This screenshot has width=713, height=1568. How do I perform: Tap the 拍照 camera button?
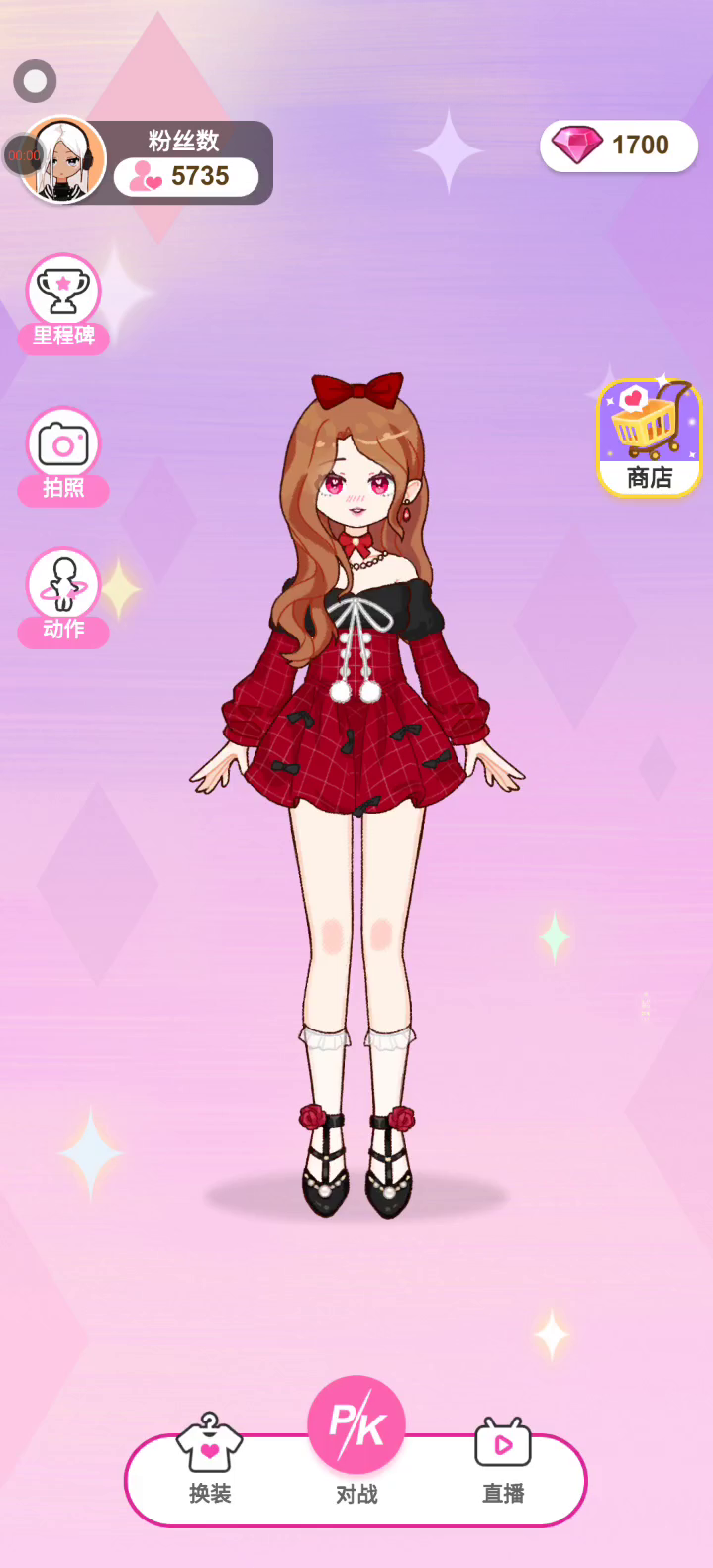pos(63,454)
